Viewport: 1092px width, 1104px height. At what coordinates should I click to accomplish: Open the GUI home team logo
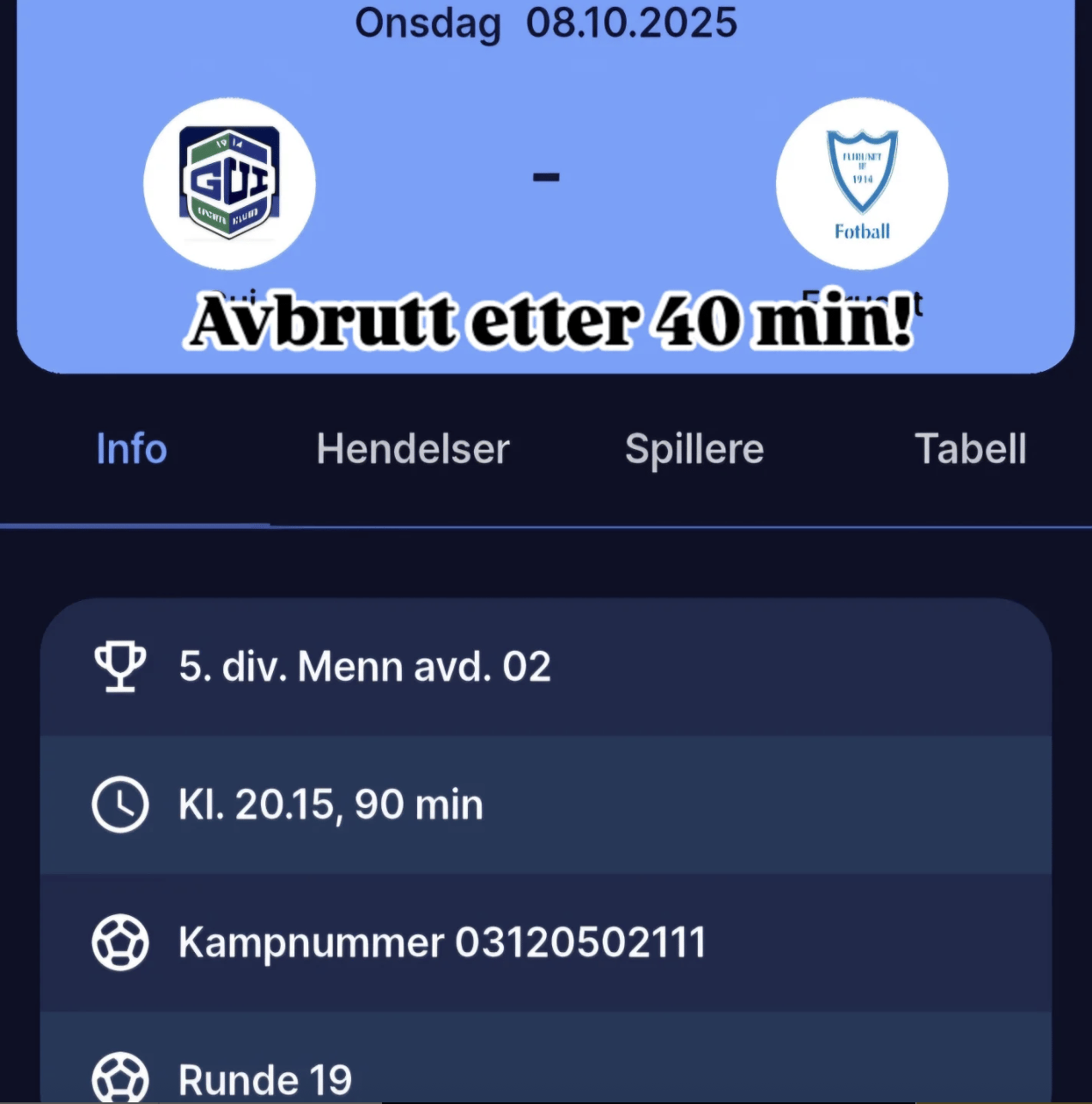(229, 184)
